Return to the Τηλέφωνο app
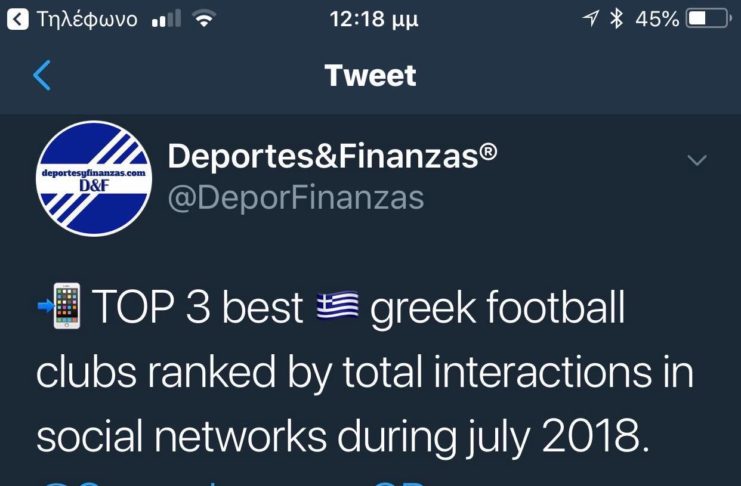Screen dimensions: 741x486 click(72, 19)
